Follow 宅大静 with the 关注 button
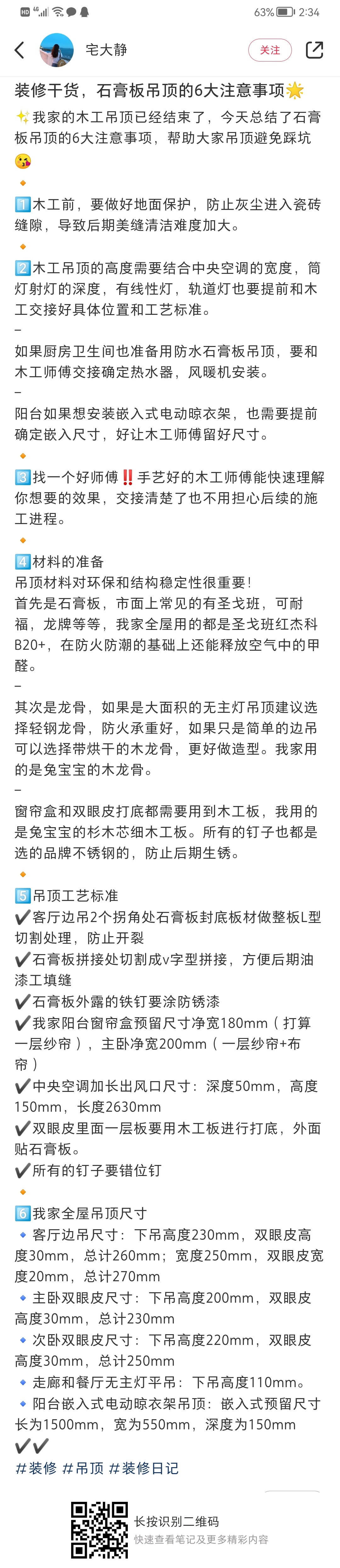The width and height of the screenshot is (340, 1568). [269, 50]
